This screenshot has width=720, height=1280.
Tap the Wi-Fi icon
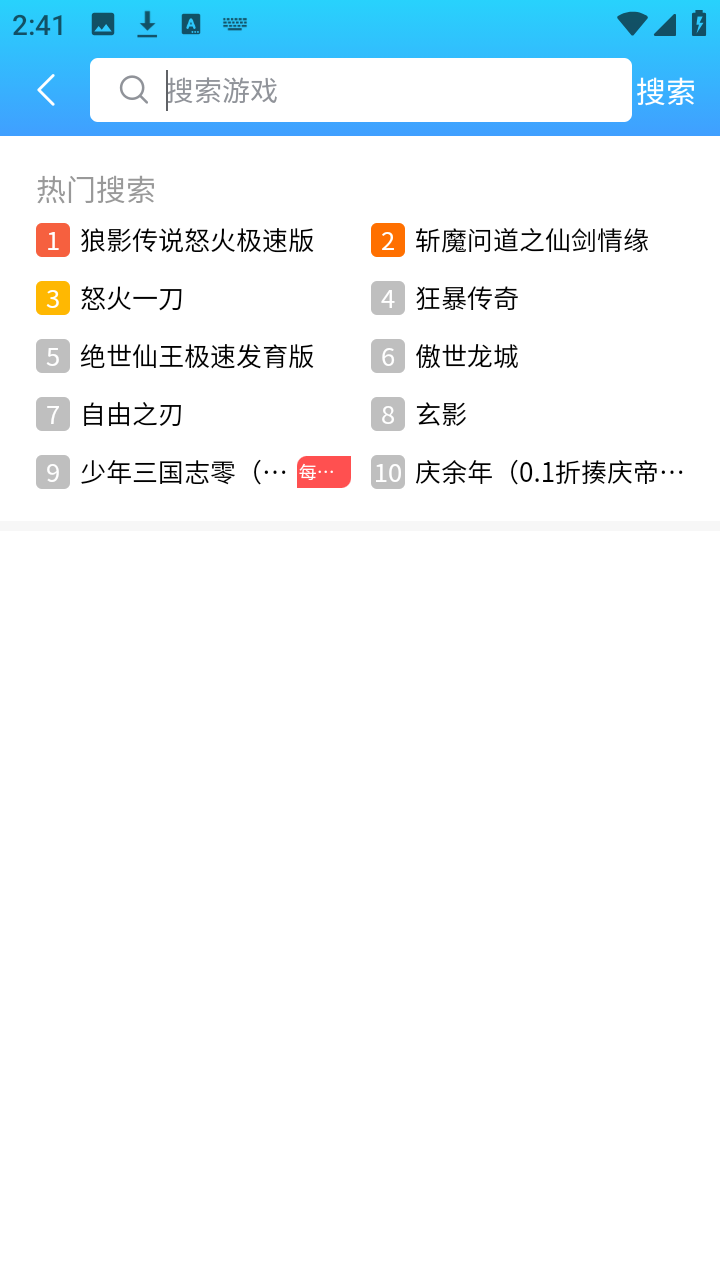(x=632, y=24)
